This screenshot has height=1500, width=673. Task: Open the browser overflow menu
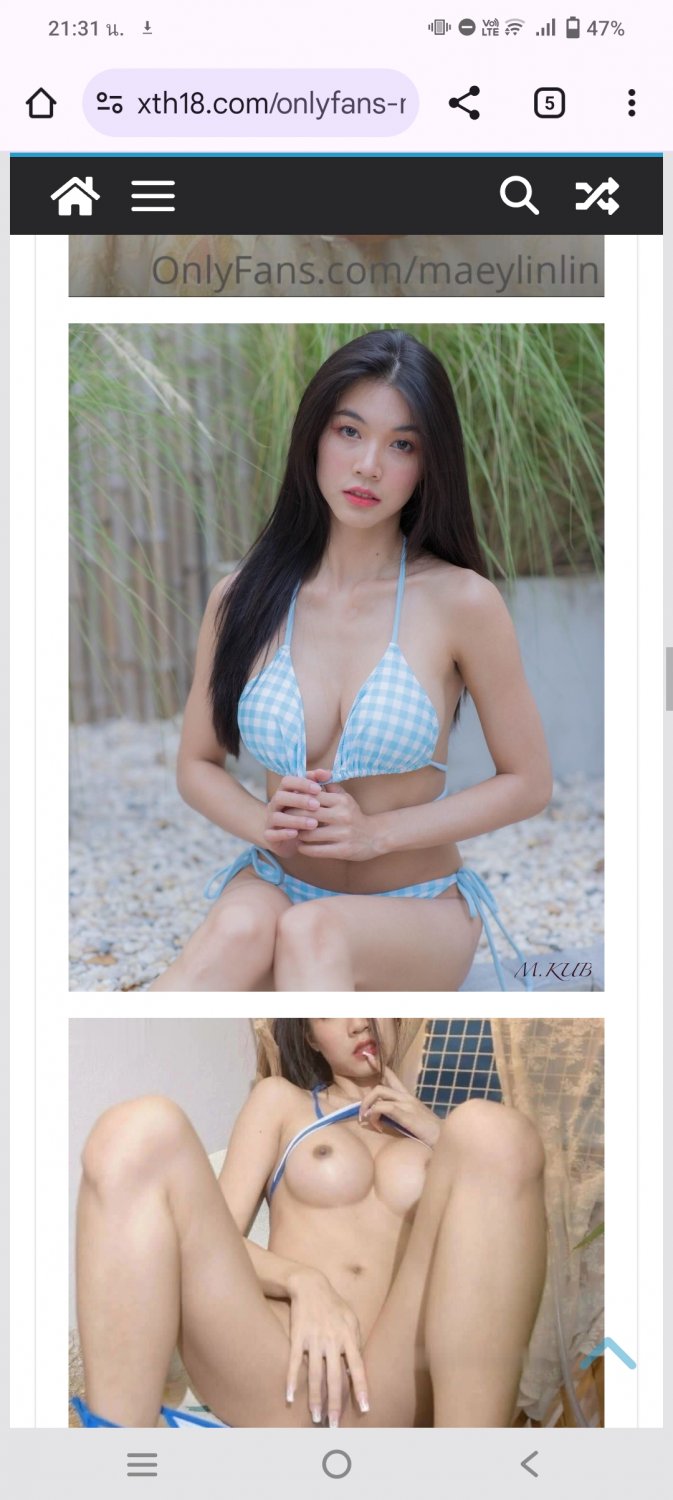click(631, 103)
